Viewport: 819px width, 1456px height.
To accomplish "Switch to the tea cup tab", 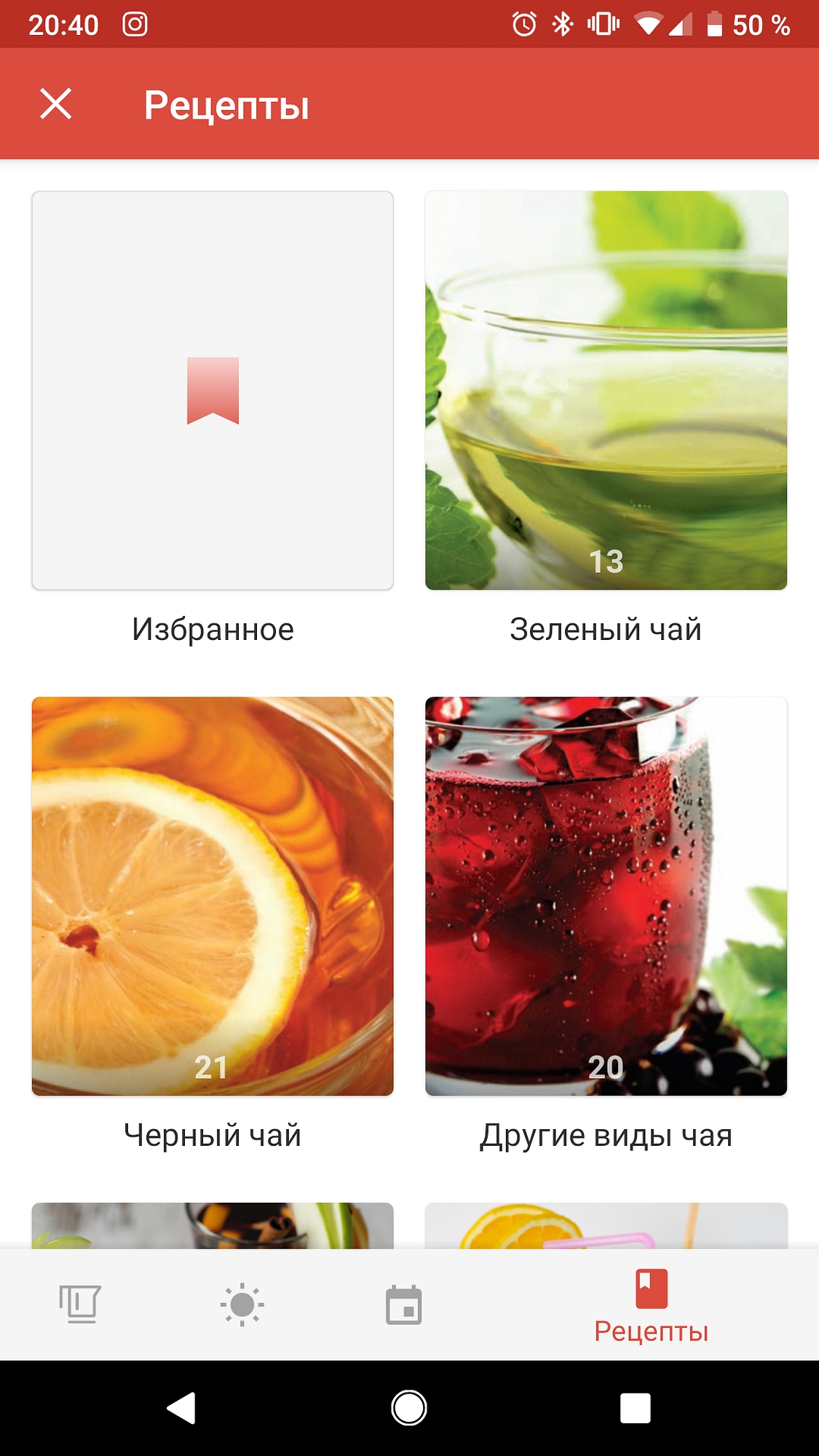I will tap(80, 1304).
